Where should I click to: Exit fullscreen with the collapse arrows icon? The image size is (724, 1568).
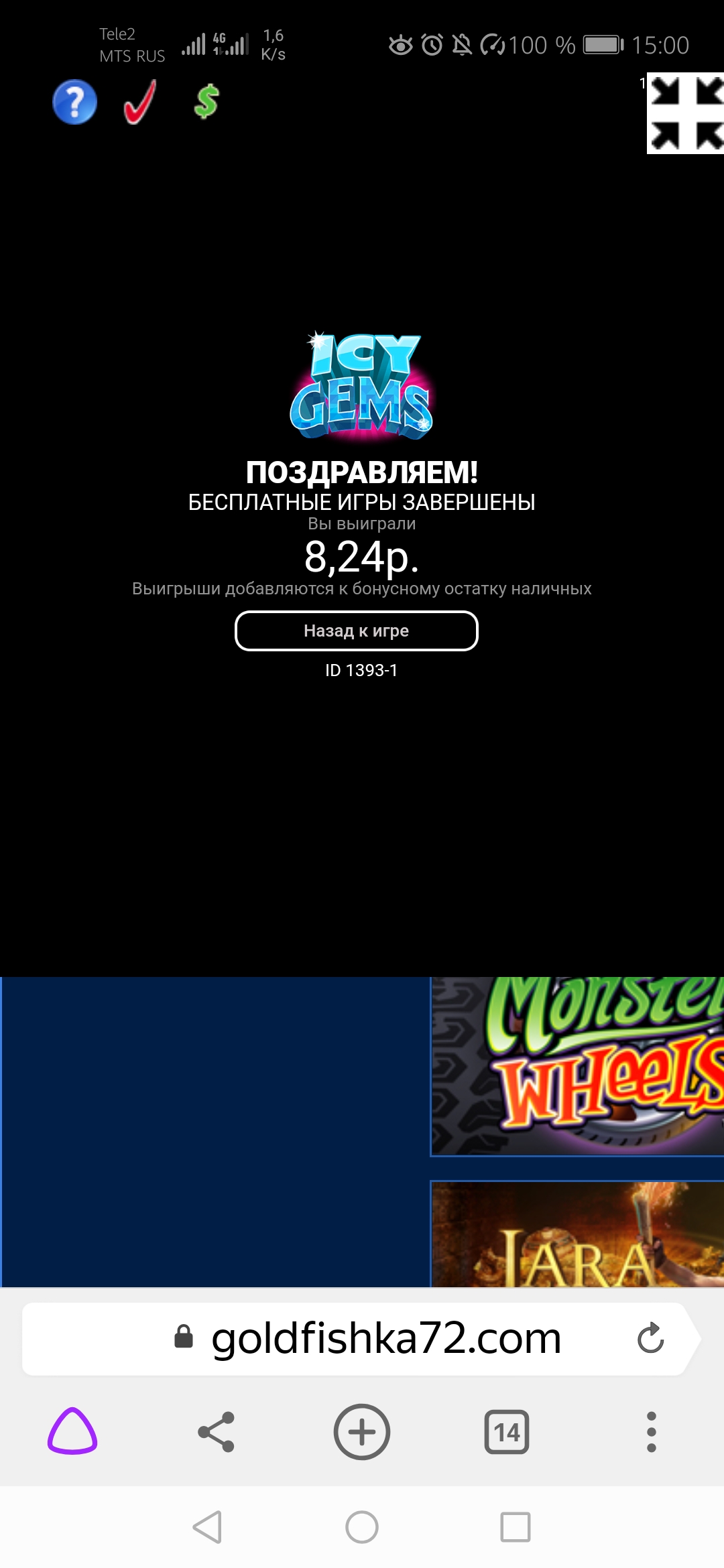point(686,113)
